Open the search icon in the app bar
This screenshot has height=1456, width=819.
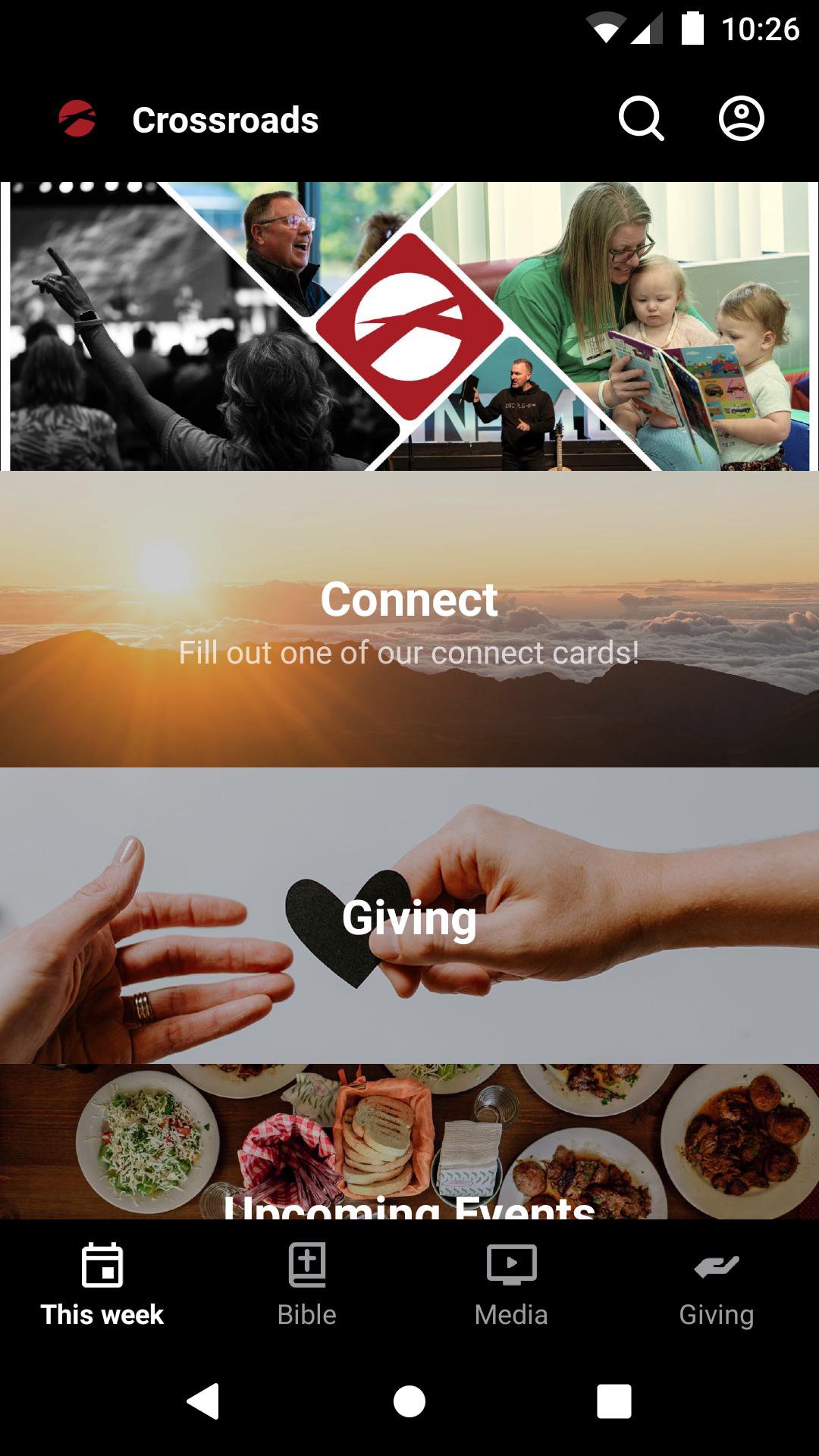[641, 119]
